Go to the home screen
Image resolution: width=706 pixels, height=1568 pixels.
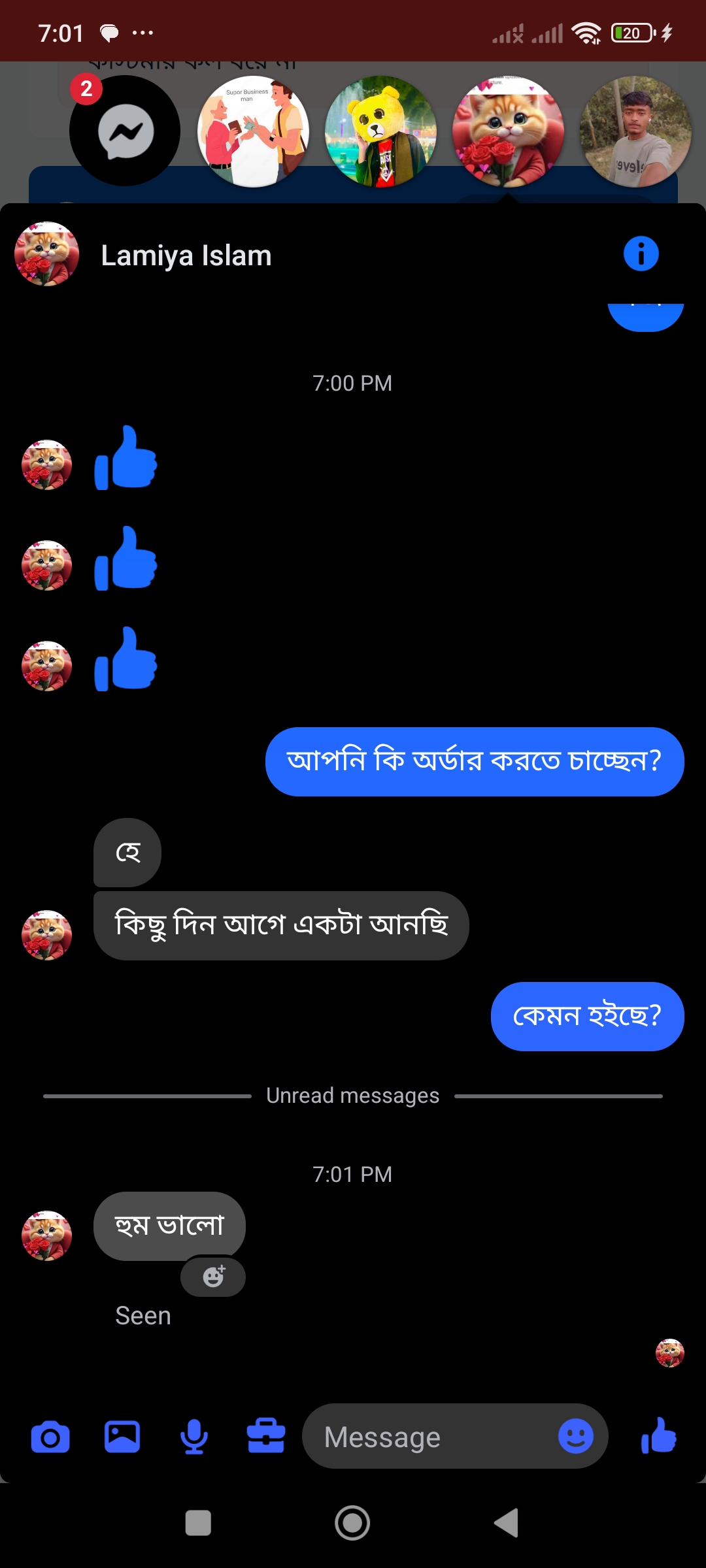[352, 1523]
